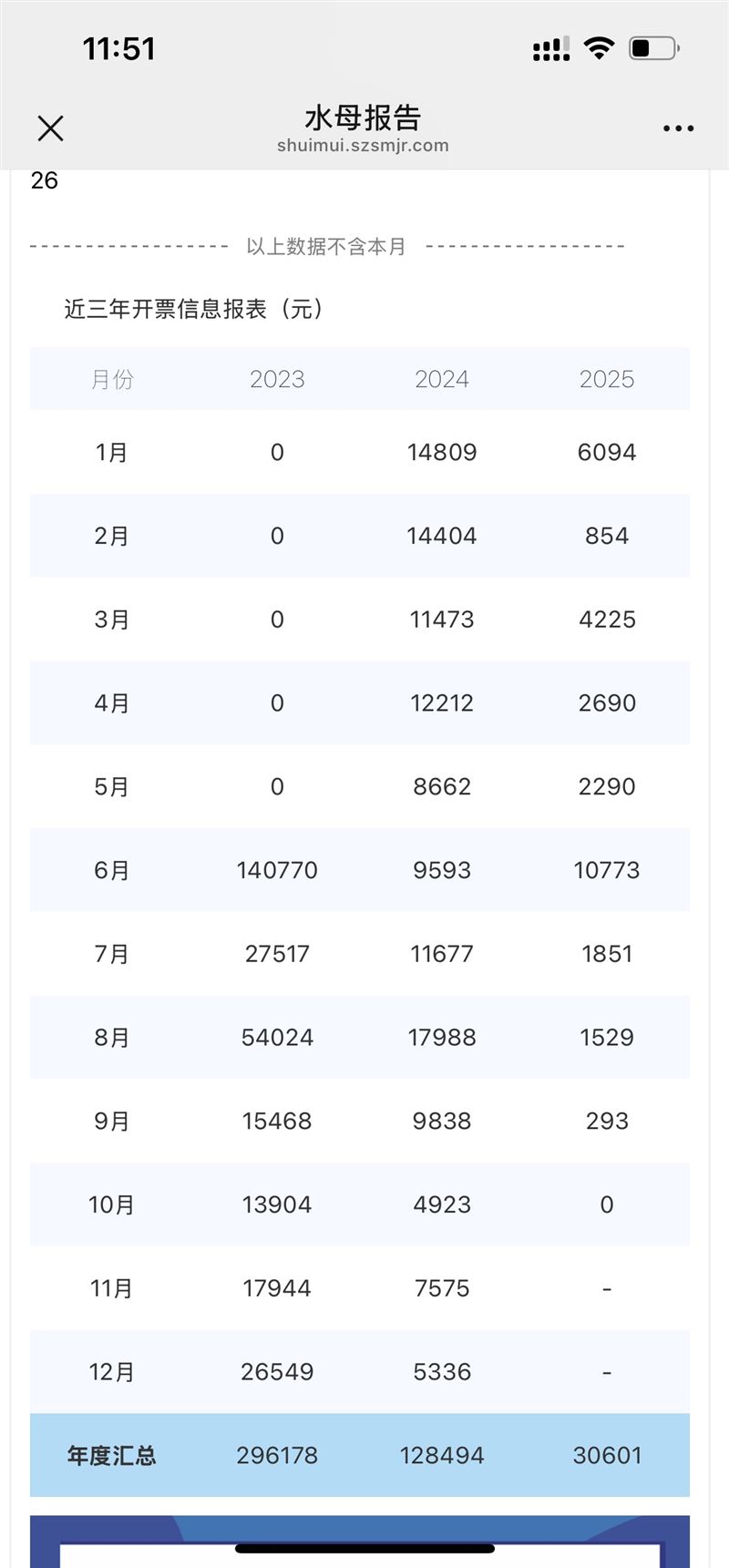Tap the column header 2025

click(607, 379)
